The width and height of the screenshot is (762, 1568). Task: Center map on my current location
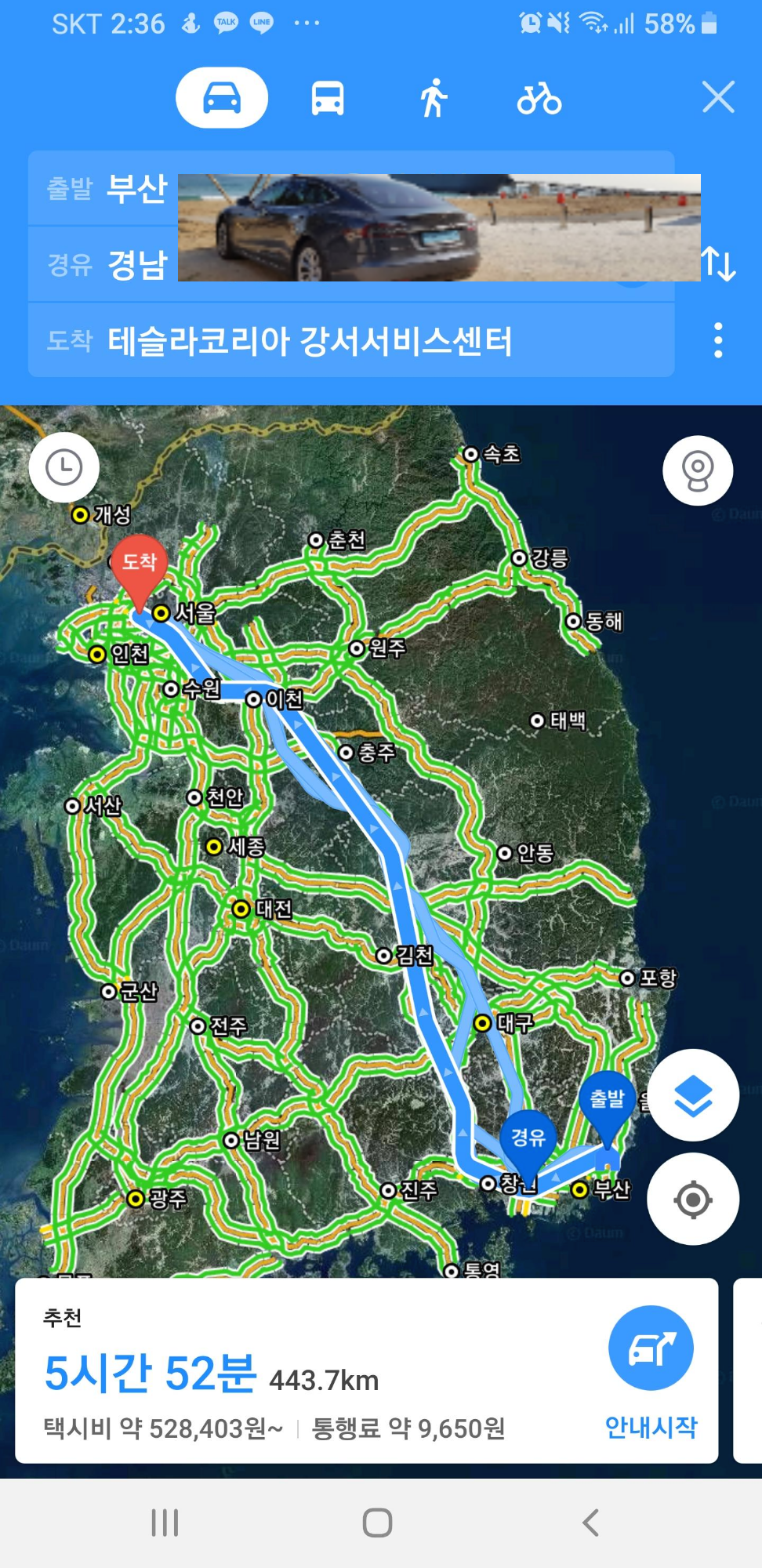click(693, 1200)
